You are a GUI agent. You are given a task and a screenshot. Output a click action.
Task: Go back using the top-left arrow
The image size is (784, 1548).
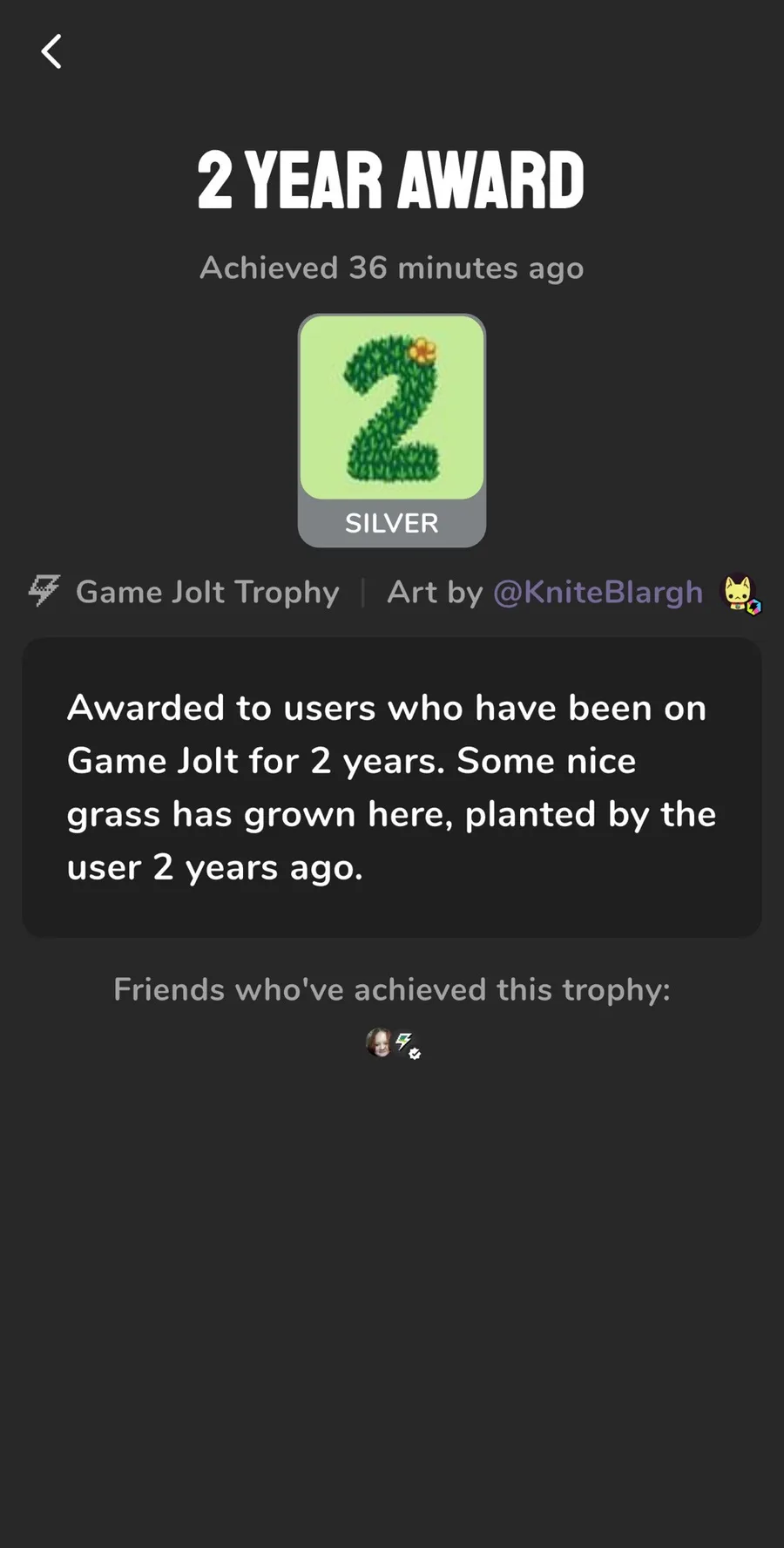[x=51, y=51]
